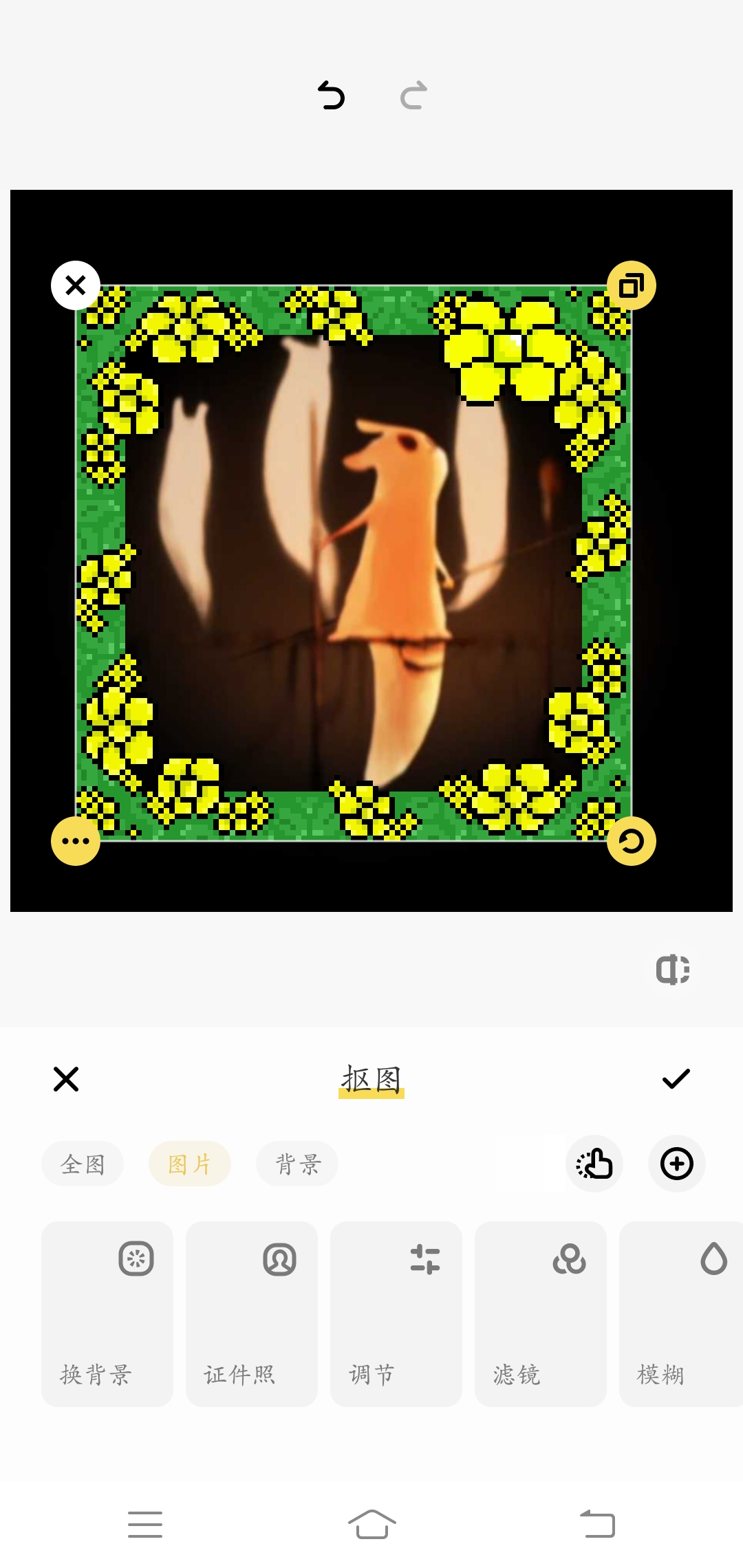This screenshot has width=743, height=1568.
Task: Open the system recent apps menu
Action: coord(145,1524)
